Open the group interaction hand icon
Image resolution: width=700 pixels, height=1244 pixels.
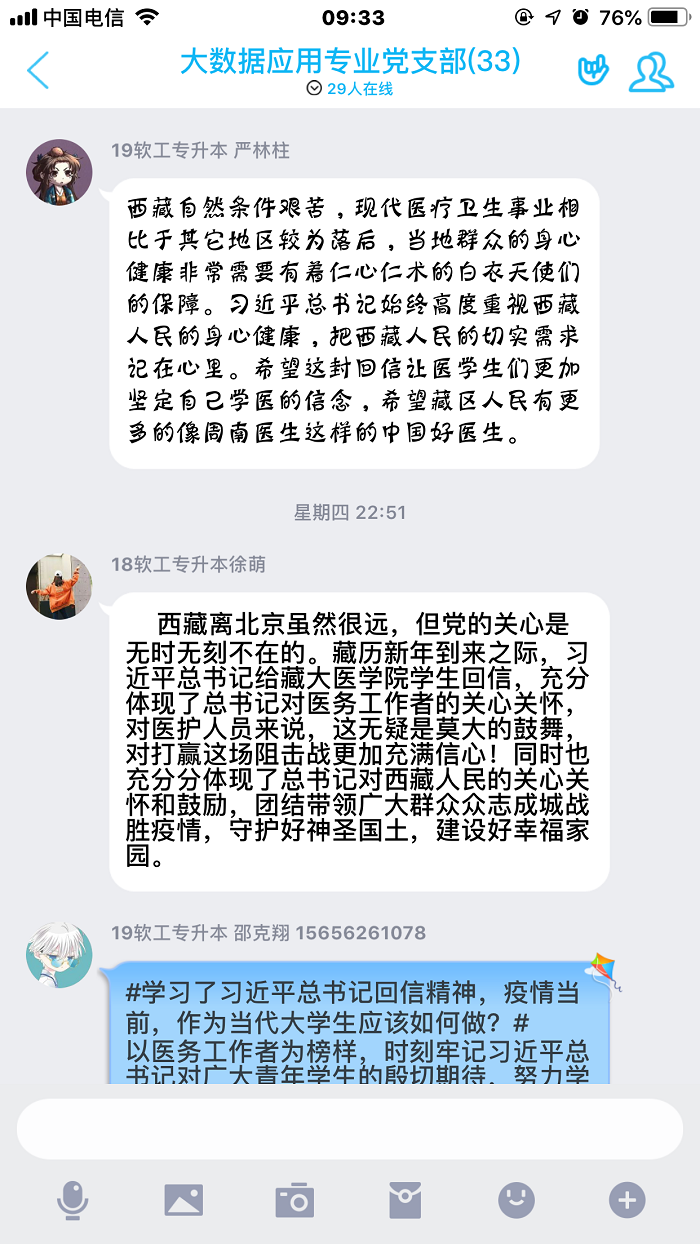click(593, 70)
